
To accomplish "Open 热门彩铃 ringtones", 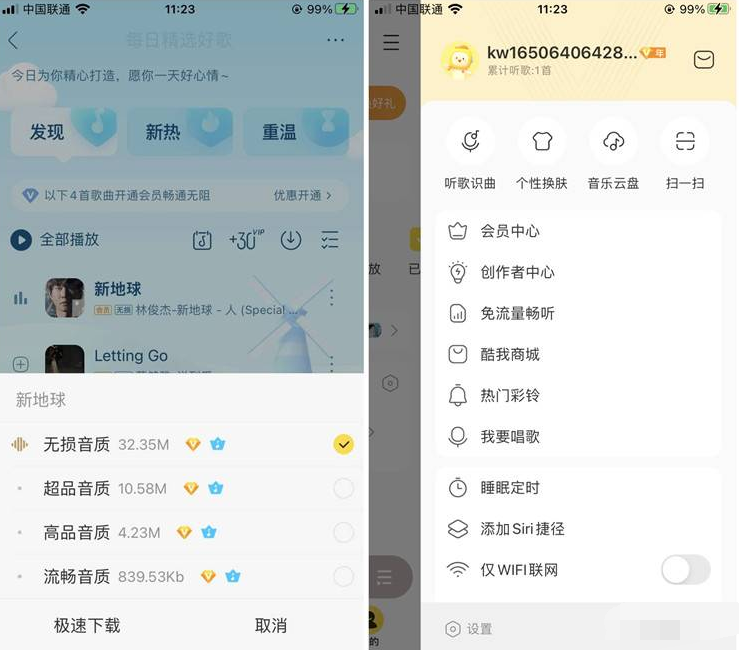I will (x=510, y=395).
